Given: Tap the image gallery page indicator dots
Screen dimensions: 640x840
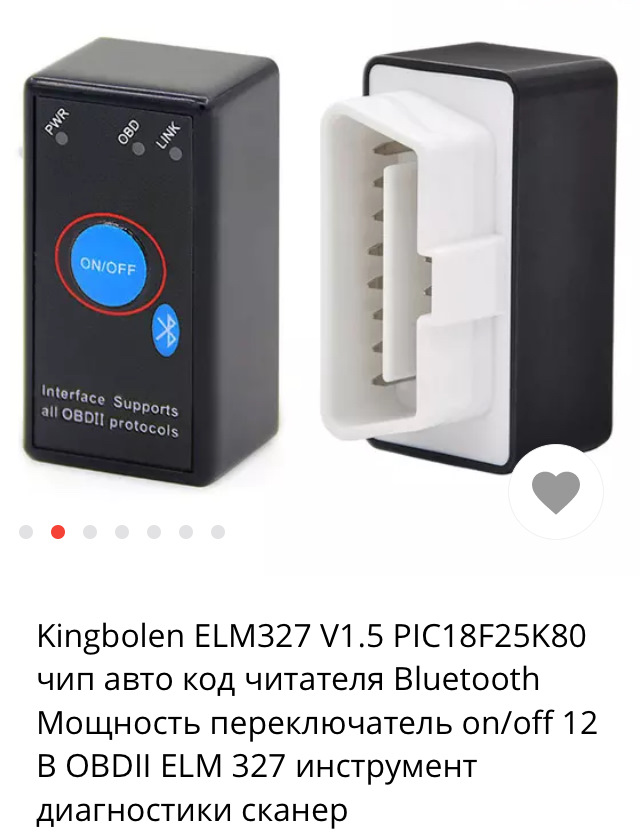Looking at the screenshot, I should pos(122,532).
